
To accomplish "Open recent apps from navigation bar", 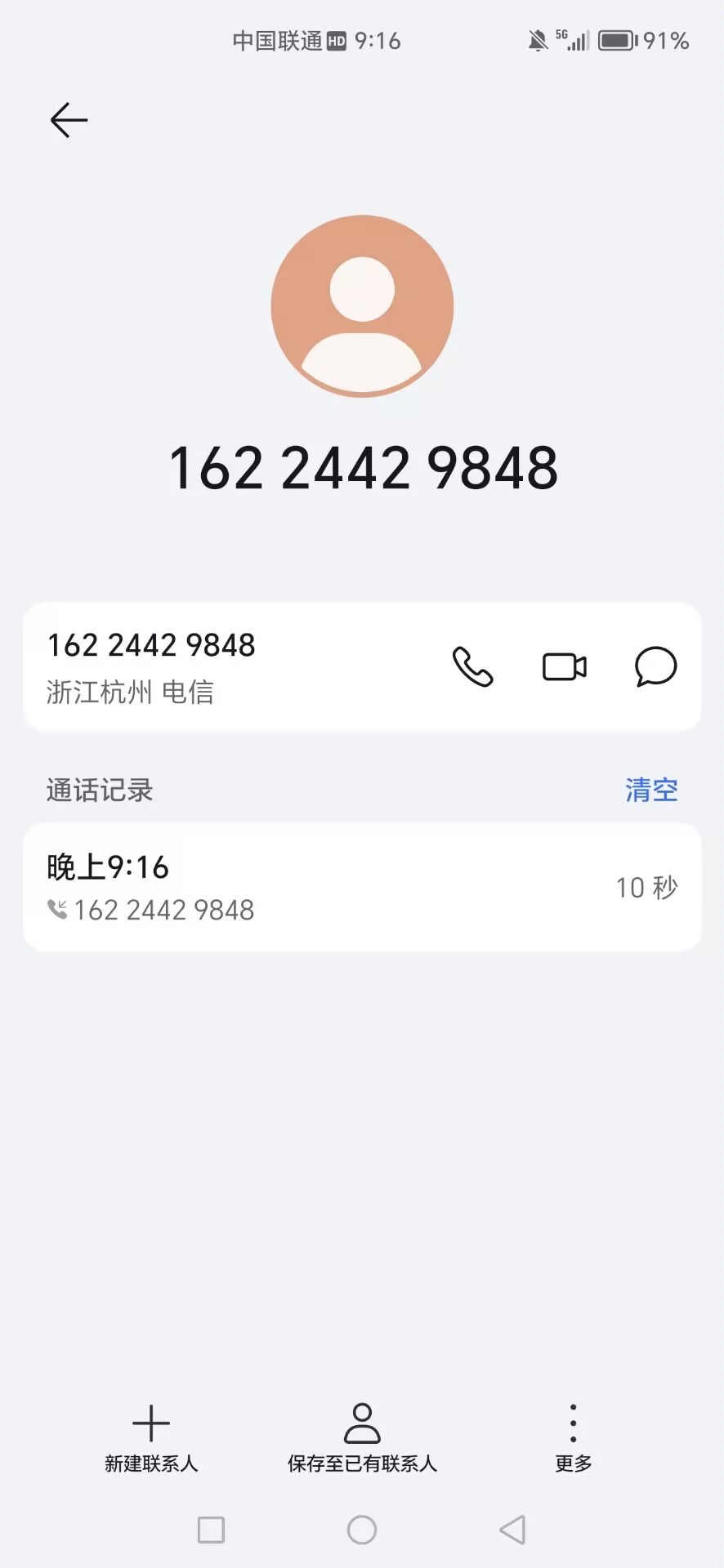I will pos(211,1530).
